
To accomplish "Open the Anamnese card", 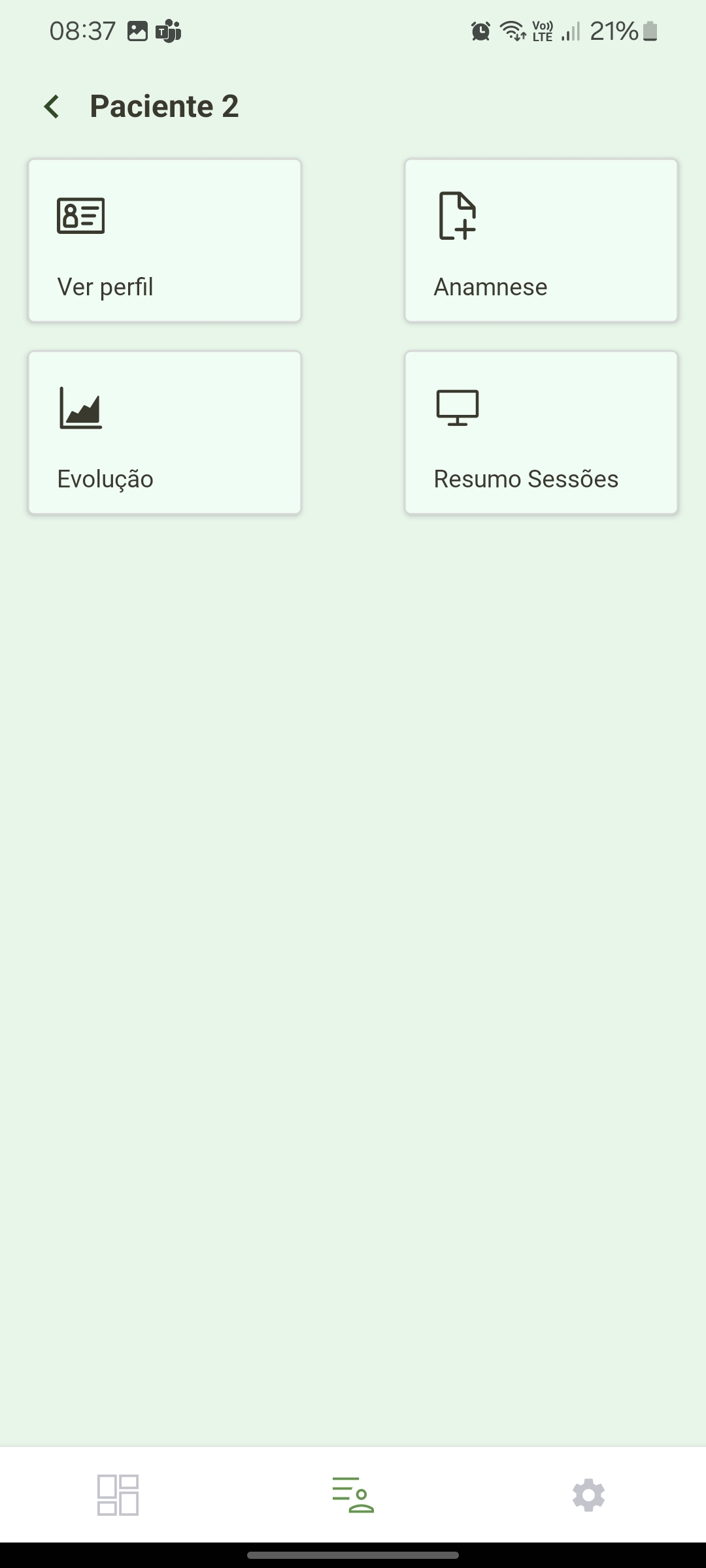I will pos(541,240).
